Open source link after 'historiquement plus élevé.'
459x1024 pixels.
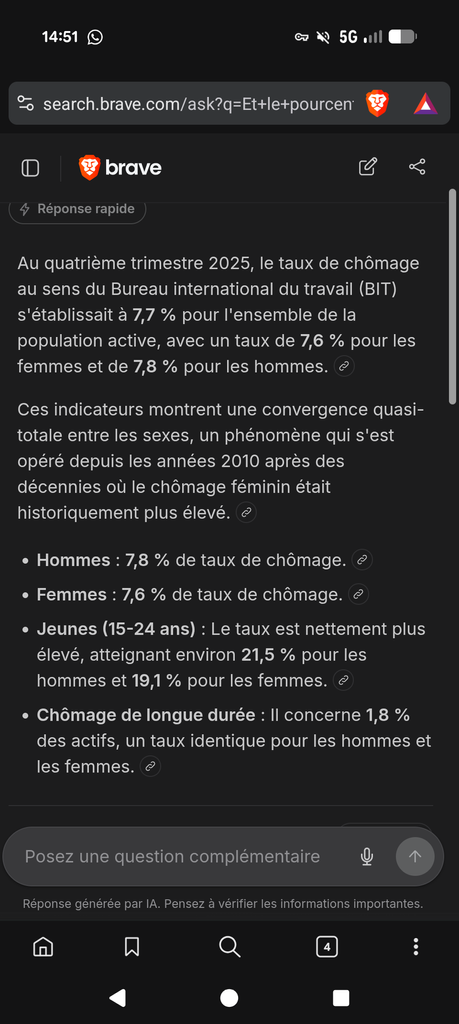tap(246, 513)
